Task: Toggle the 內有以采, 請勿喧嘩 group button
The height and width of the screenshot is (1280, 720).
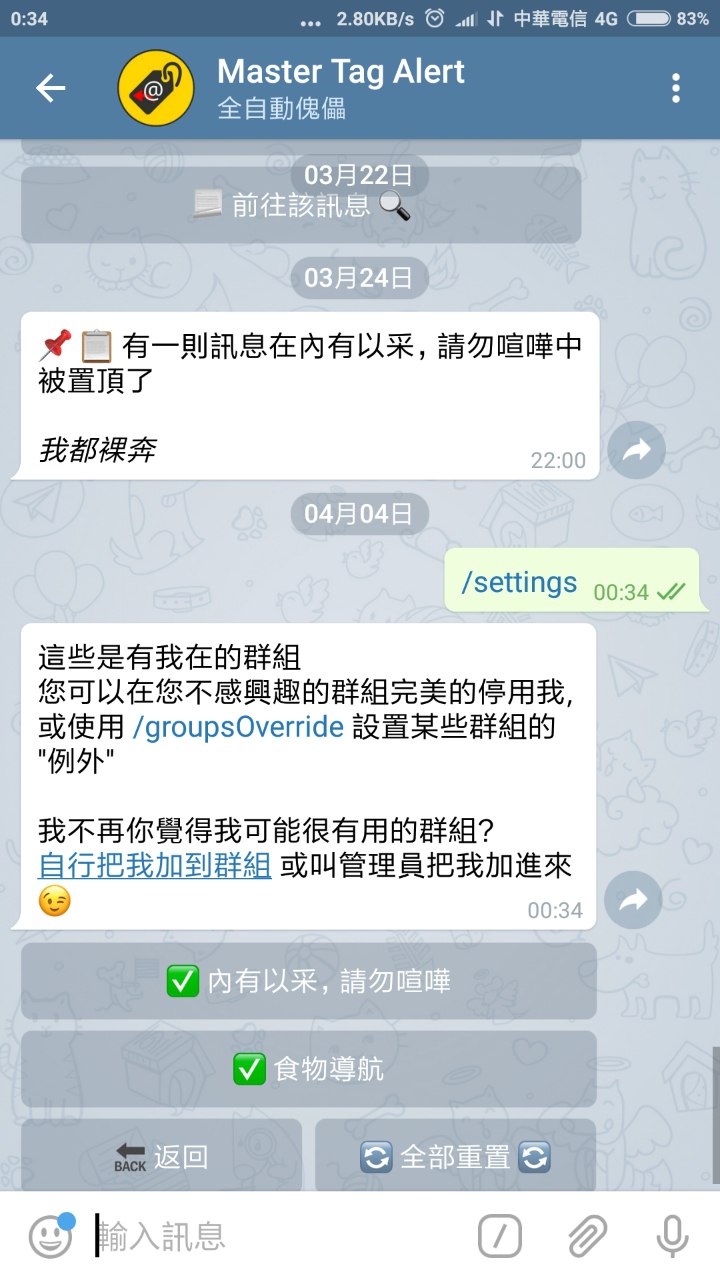Action: point(309,981)
